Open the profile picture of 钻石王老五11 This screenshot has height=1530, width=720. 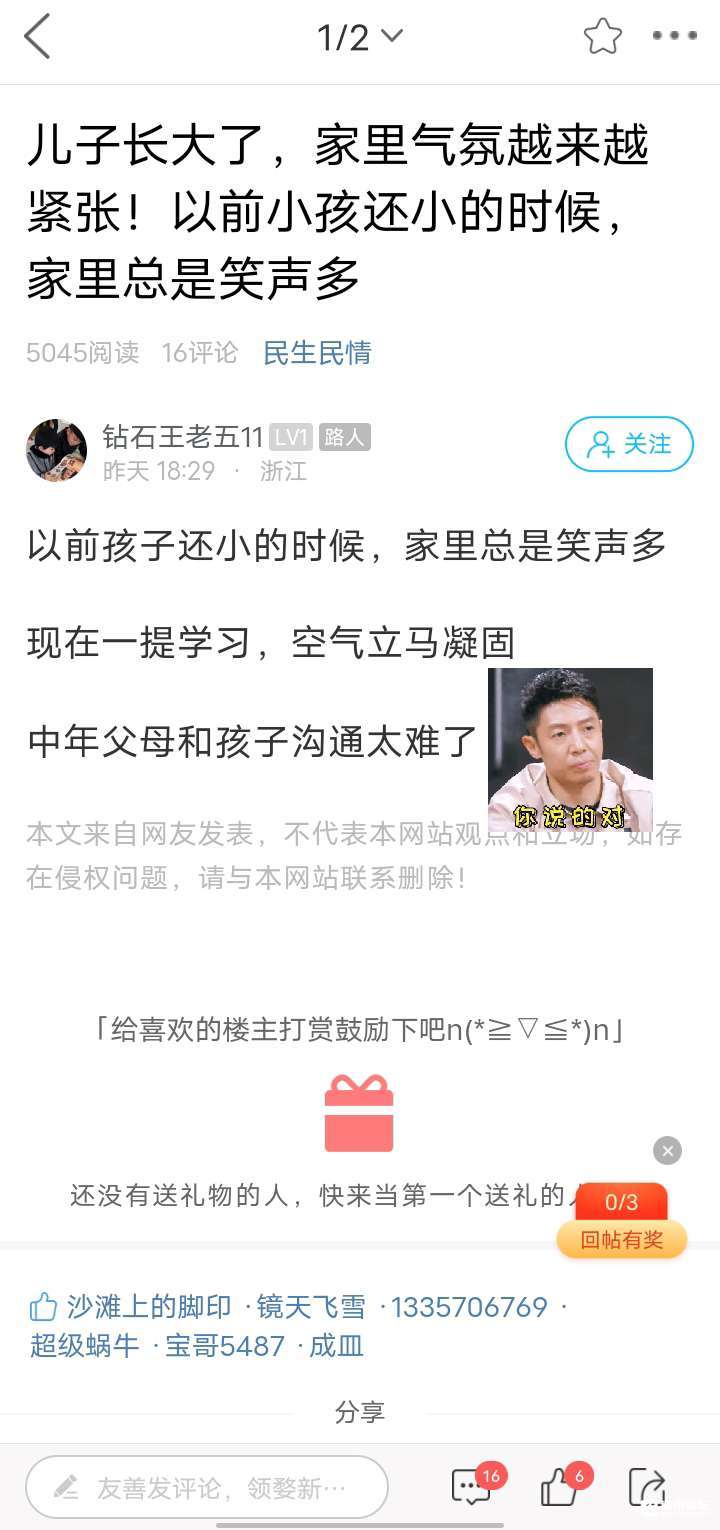click(56, 450)
